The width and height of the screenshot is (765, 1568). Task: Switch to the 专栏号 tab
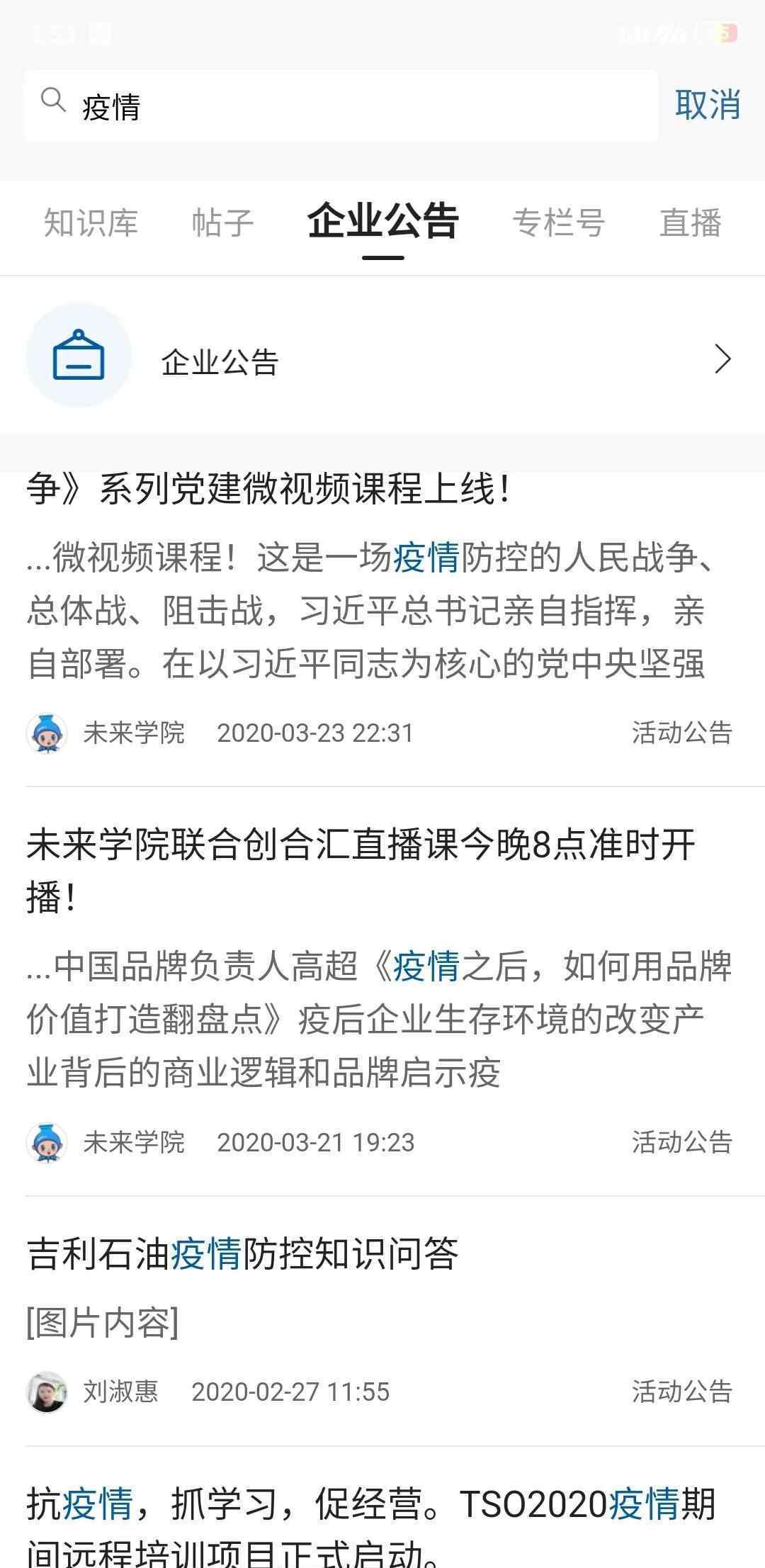pos(558,222)
